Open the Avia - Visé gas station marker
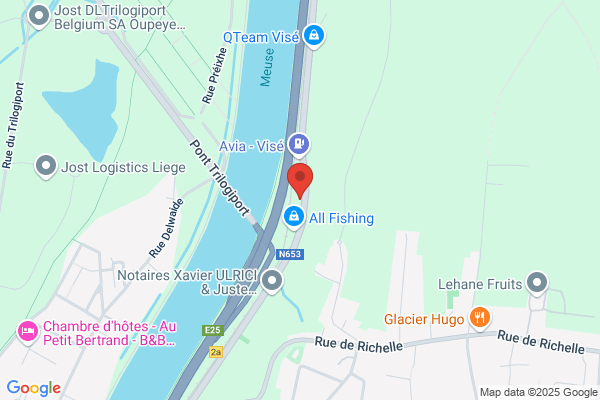 299,145
